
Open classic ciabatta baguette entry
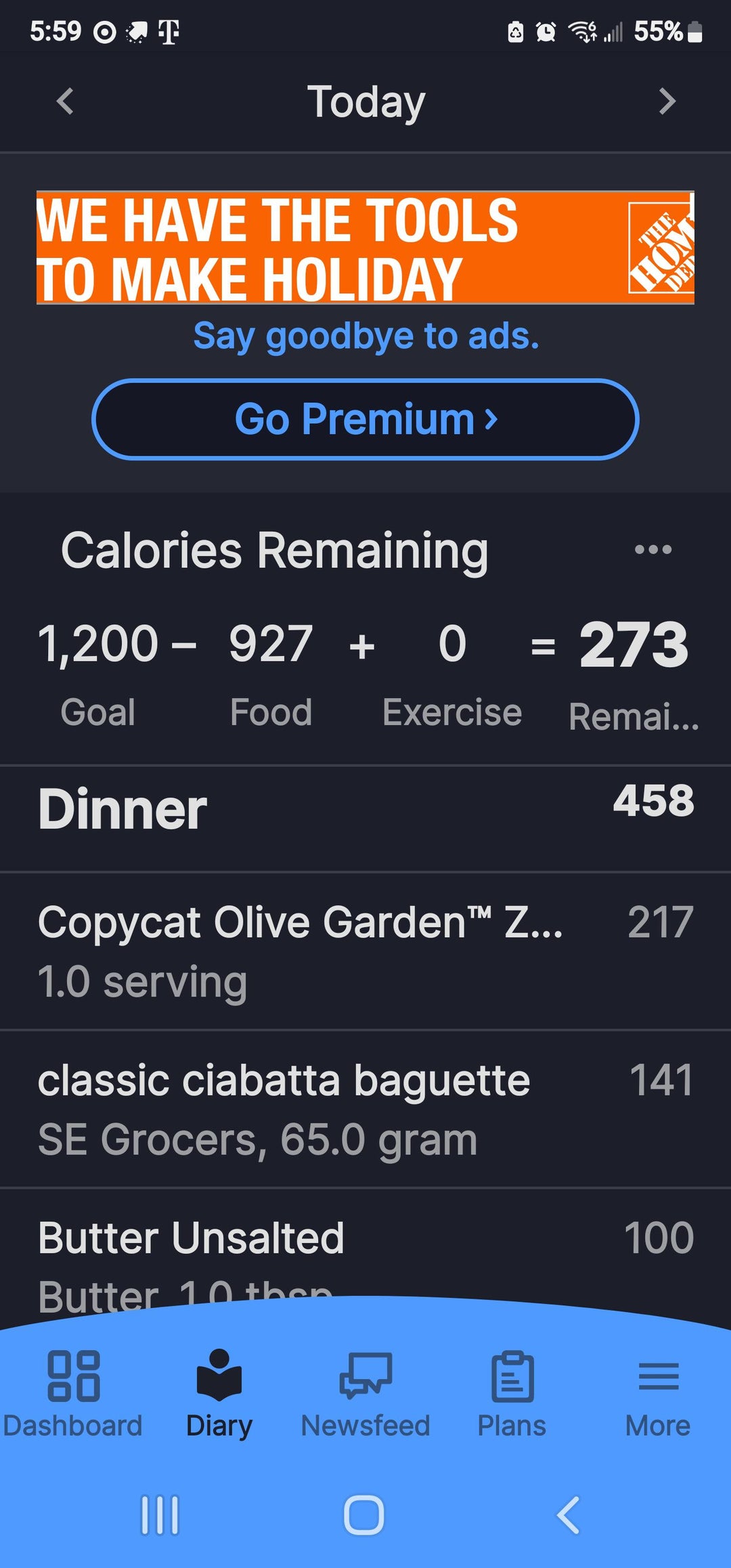click(x=365, y=1109)
